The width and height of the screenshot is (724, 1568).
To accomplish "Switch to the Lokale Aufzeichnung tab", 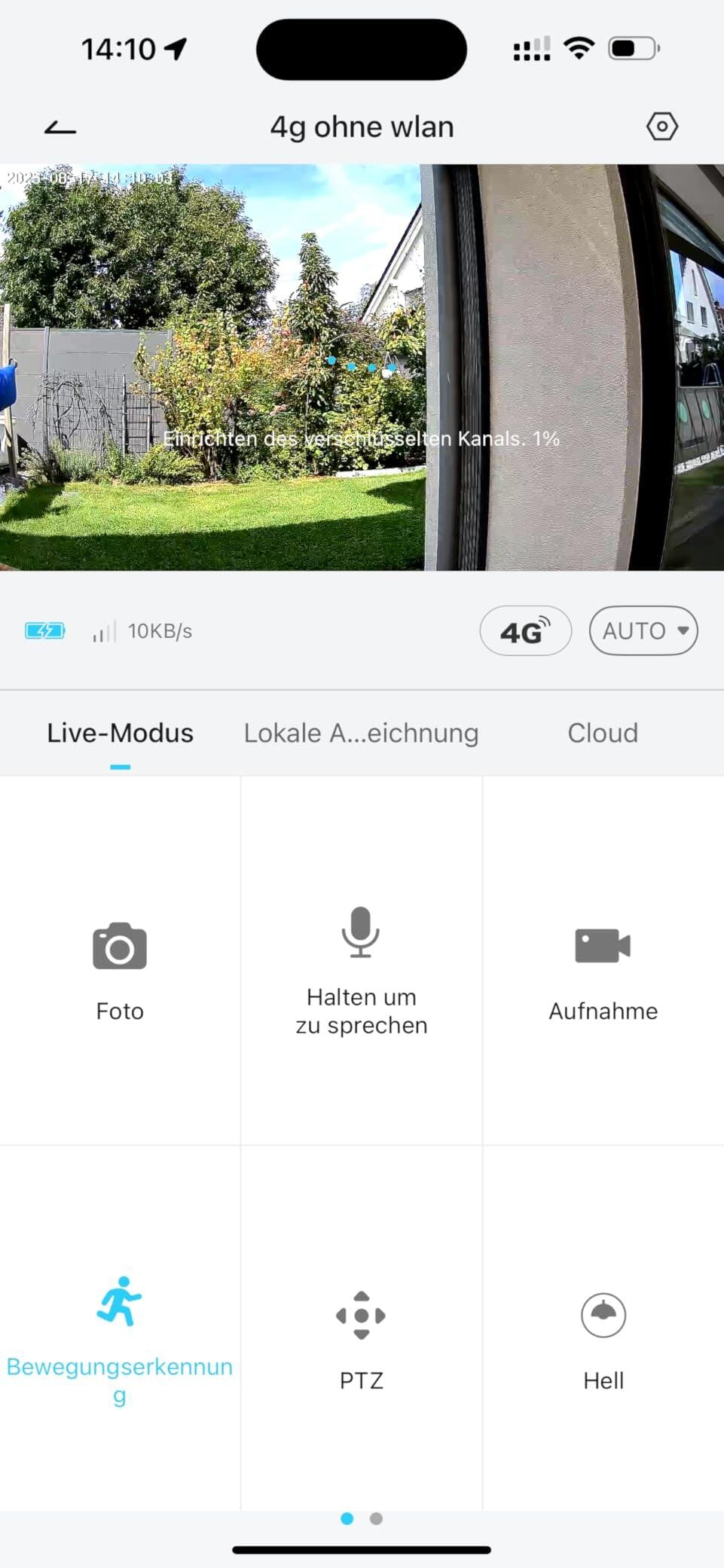I will point(361,733).
